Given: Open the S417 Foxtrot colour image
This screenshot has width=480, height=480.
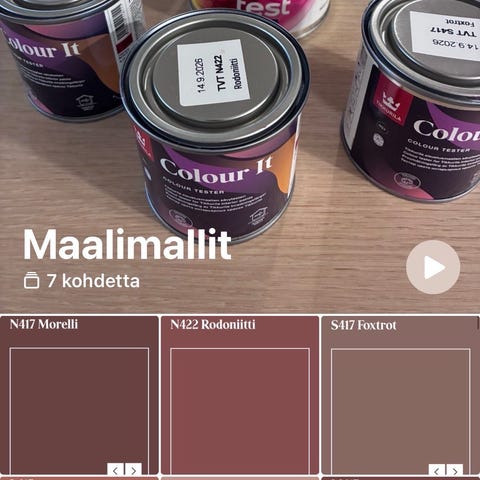Looking at the screenshot, I should 401,395.
